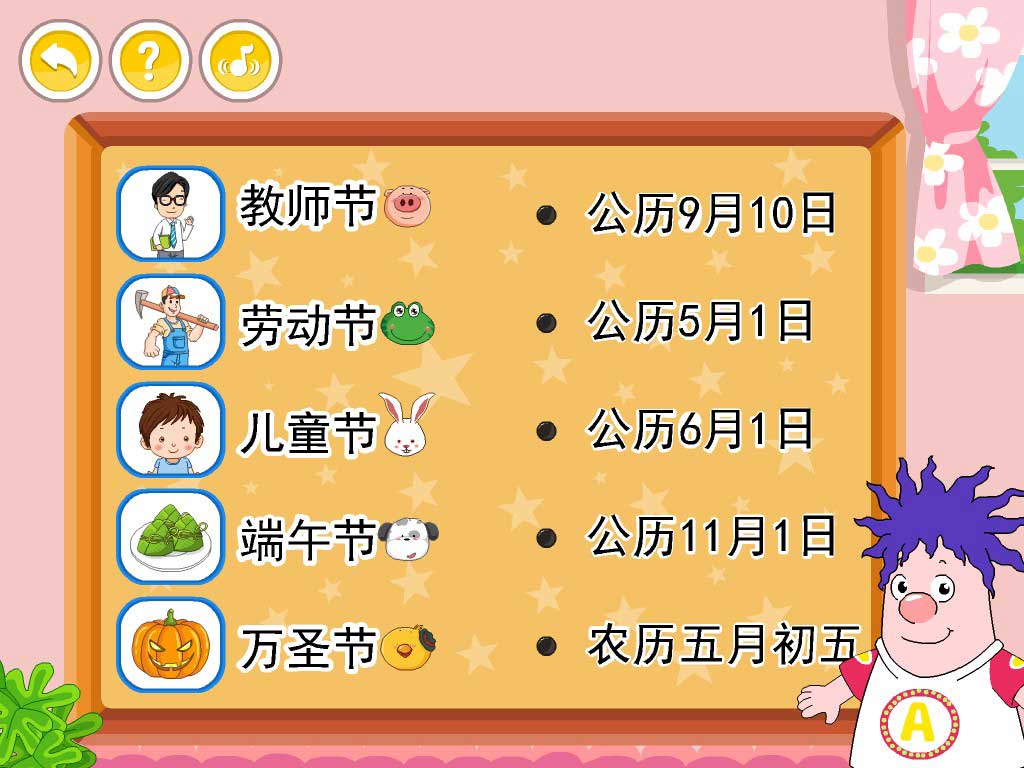Tap the dot beside 公历9月10日
1024x768 pixels.
click(x=546, y=215)
